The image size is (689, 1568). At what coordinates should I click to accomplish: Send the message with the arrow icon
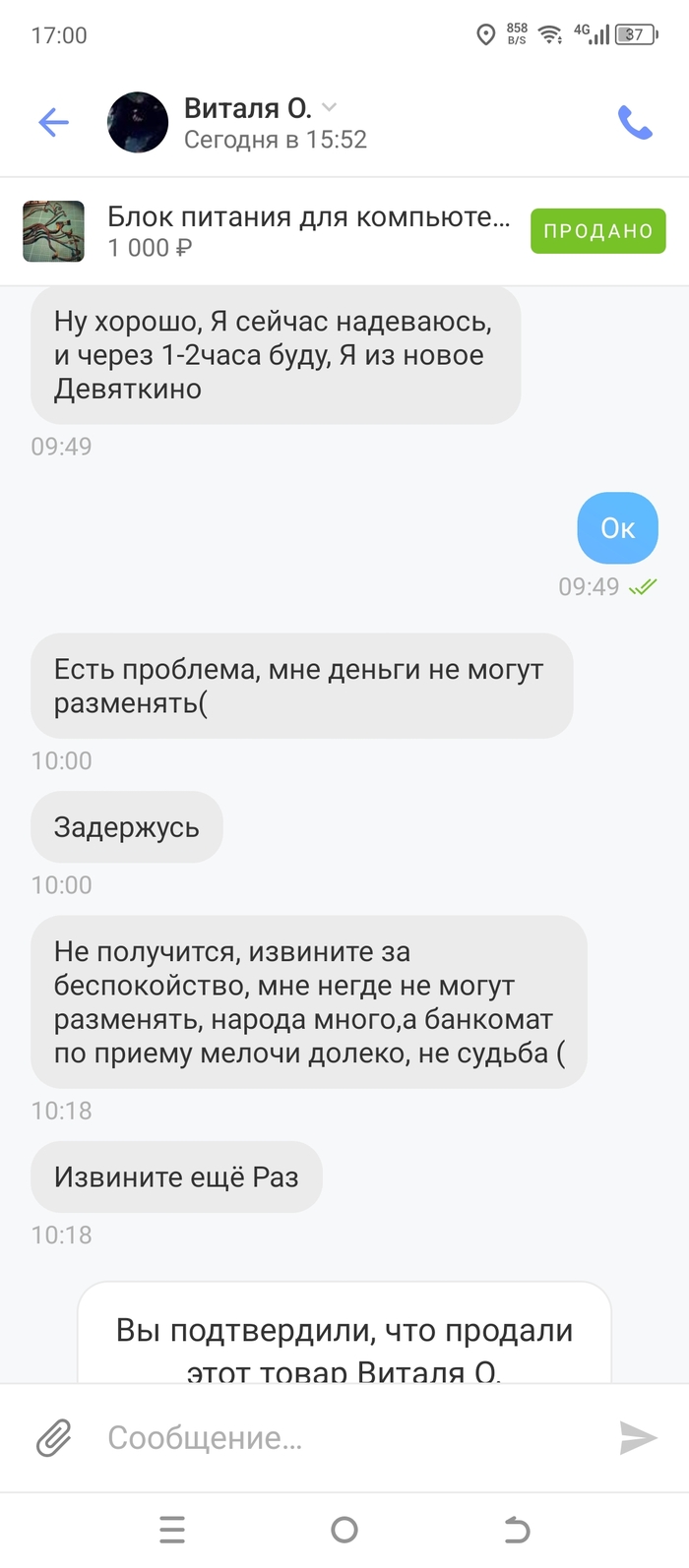pyautogui.click(x=638, y=1438)
